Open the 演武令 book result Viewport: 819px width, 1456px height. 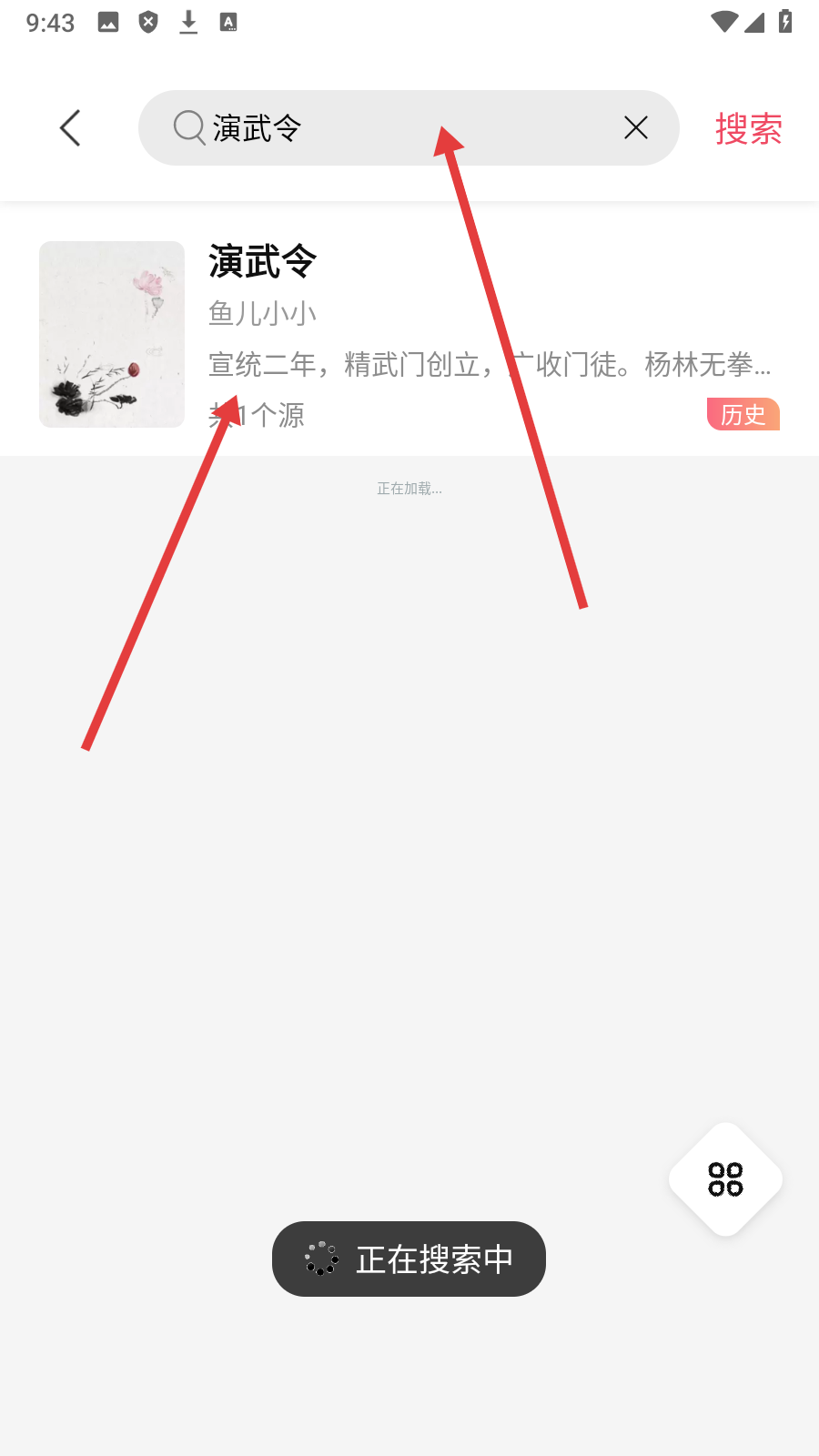coord(409,333)
